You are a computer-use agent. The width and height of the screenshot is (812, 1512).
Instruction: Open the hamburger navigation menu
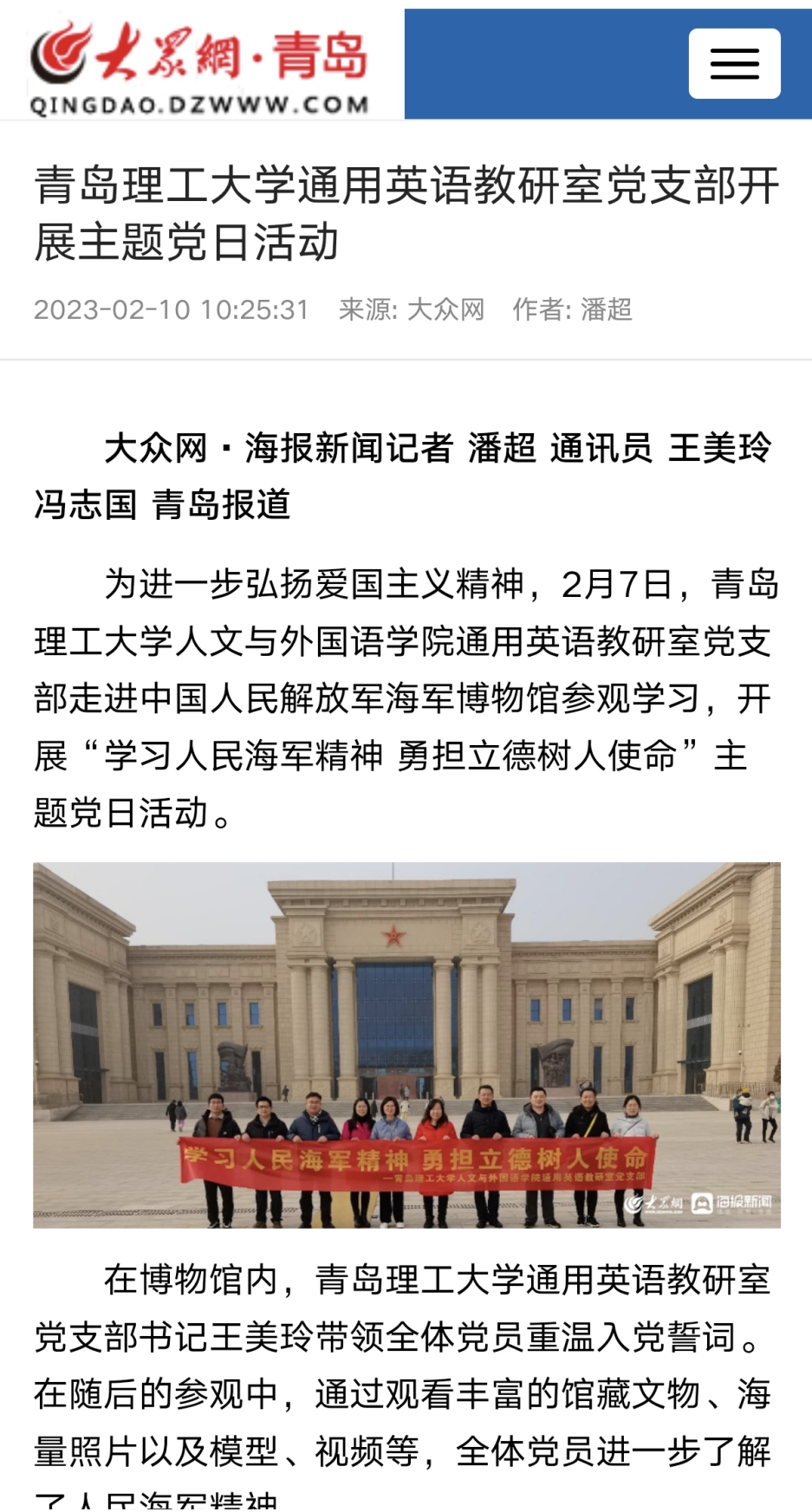(734, 64)
